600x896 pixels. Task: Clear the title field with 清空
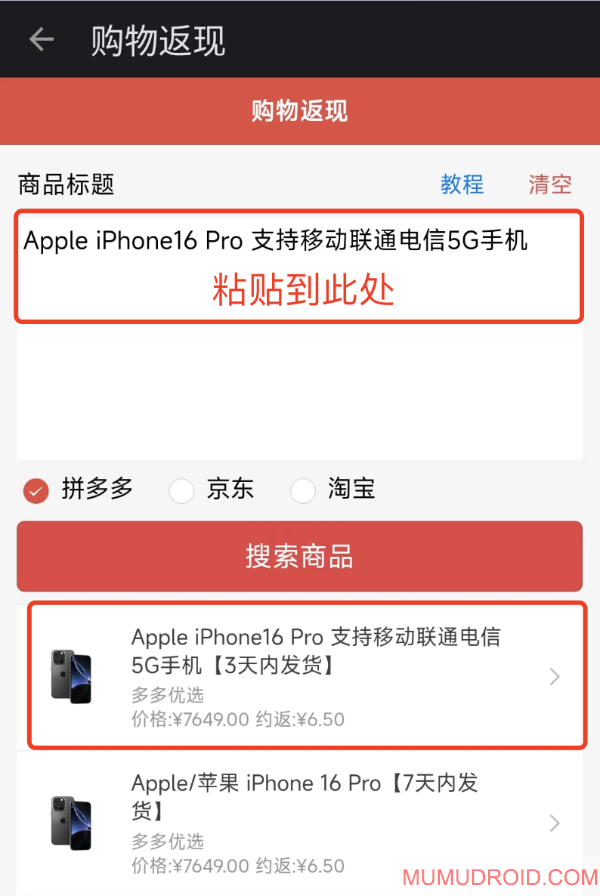click(550, 184)
